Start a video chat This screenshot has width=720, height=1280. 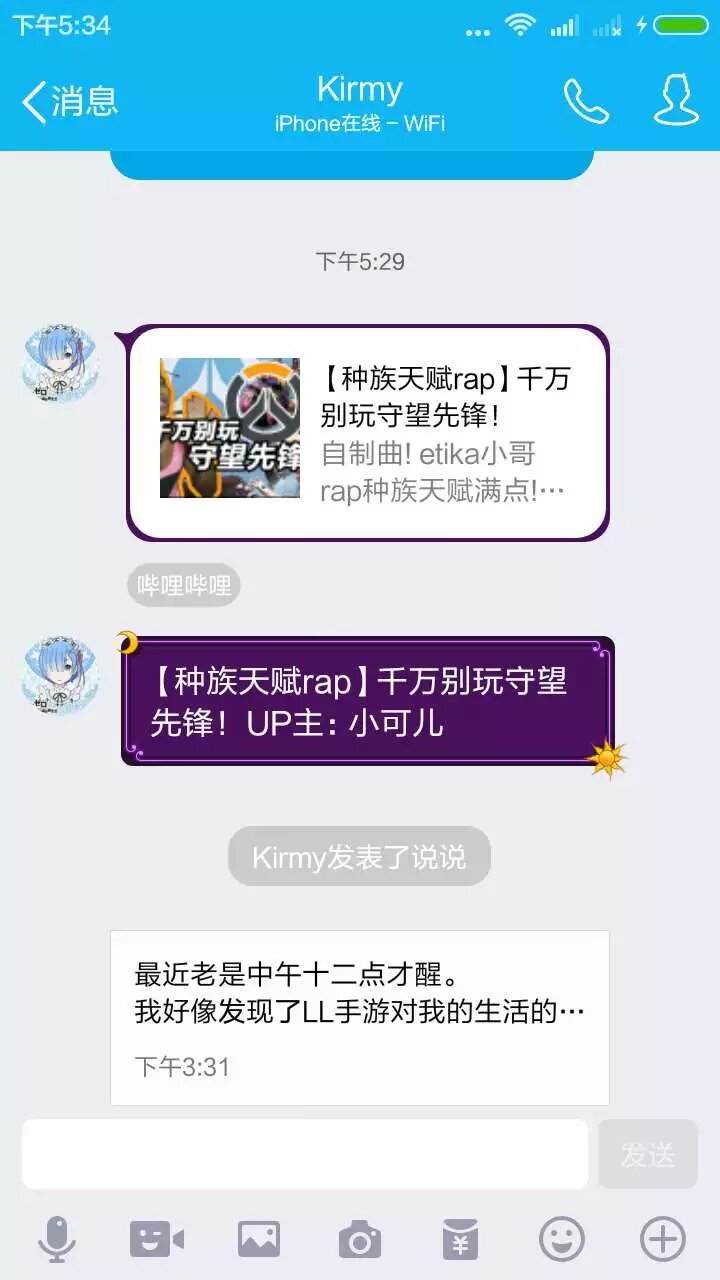(157, 1240)
